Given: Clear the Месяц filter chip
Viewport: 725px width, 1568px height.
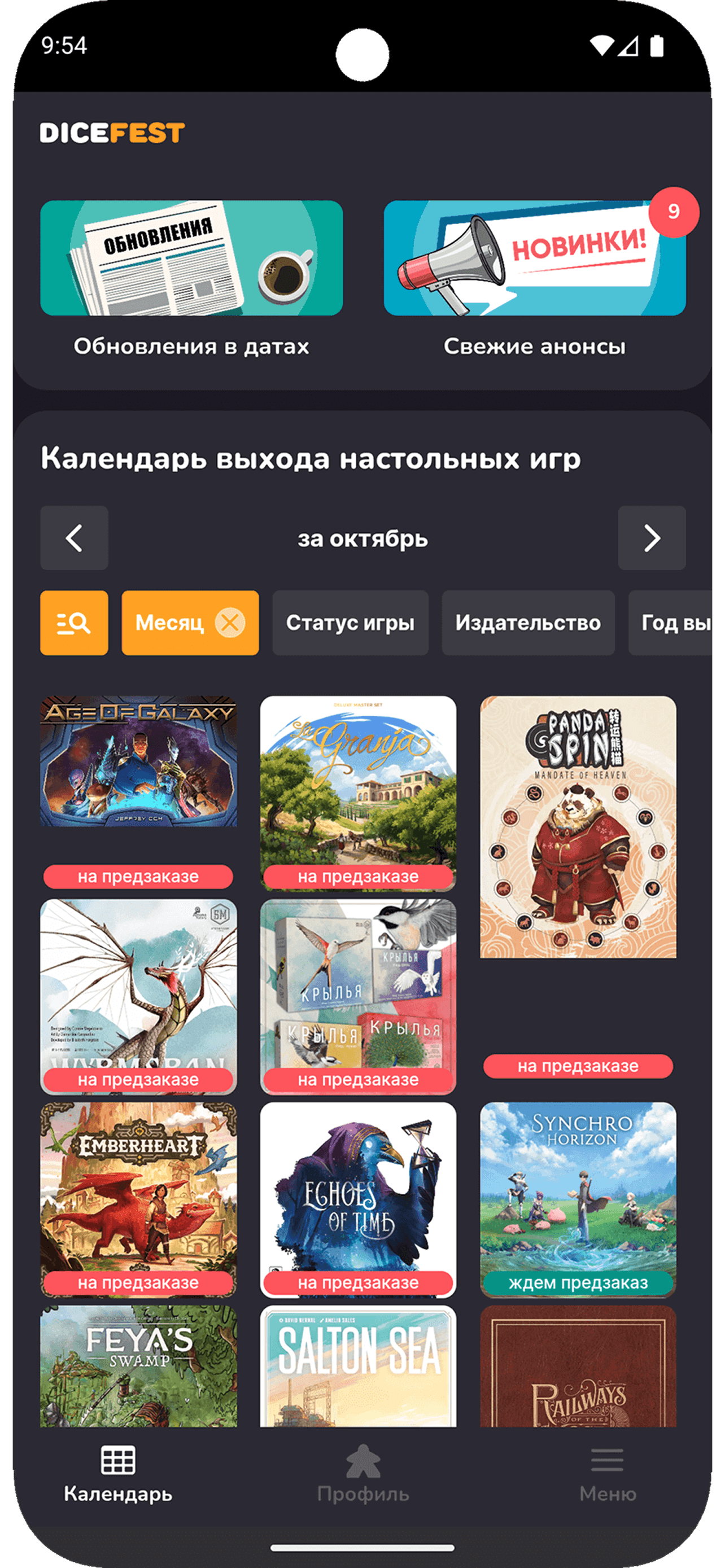Looking at the screenshot, I should click(x=230, y=623).
